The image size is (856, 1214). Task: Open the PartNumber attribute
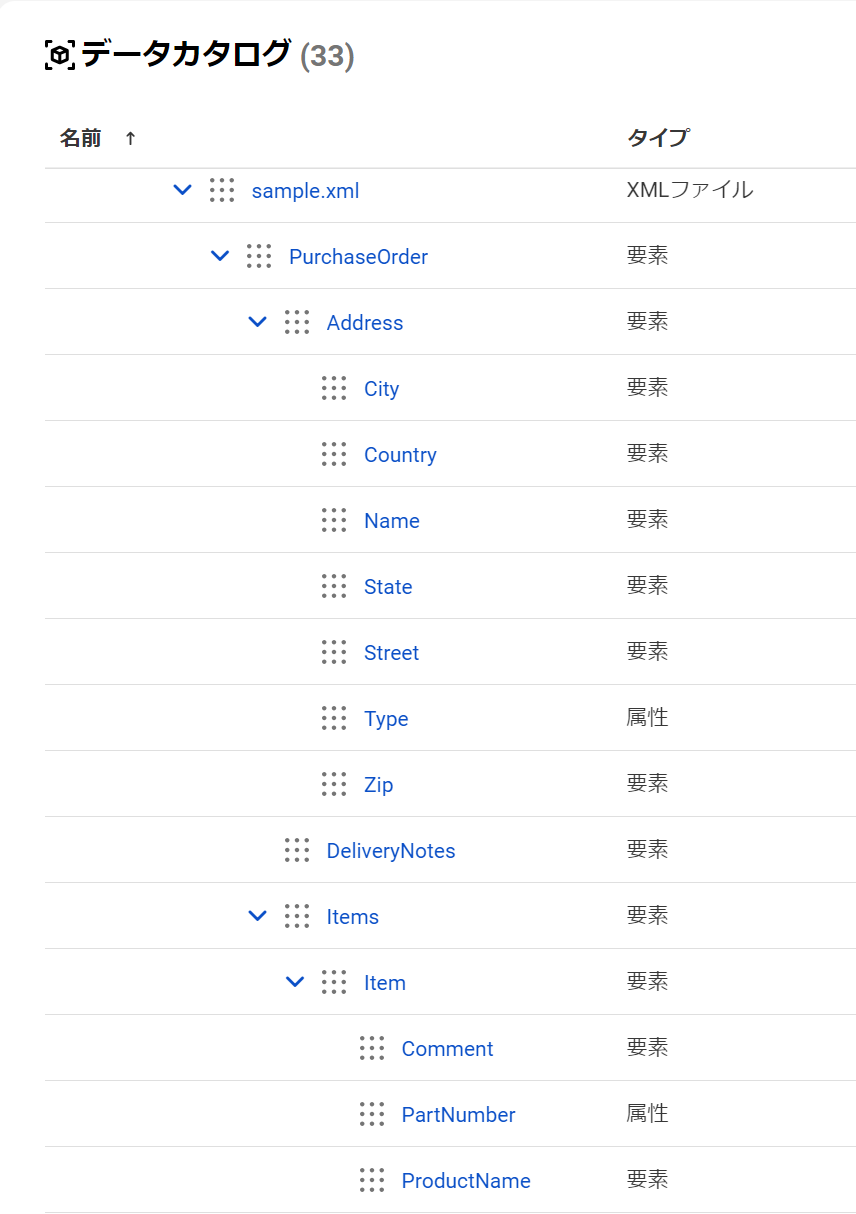tap(458, 1115)
